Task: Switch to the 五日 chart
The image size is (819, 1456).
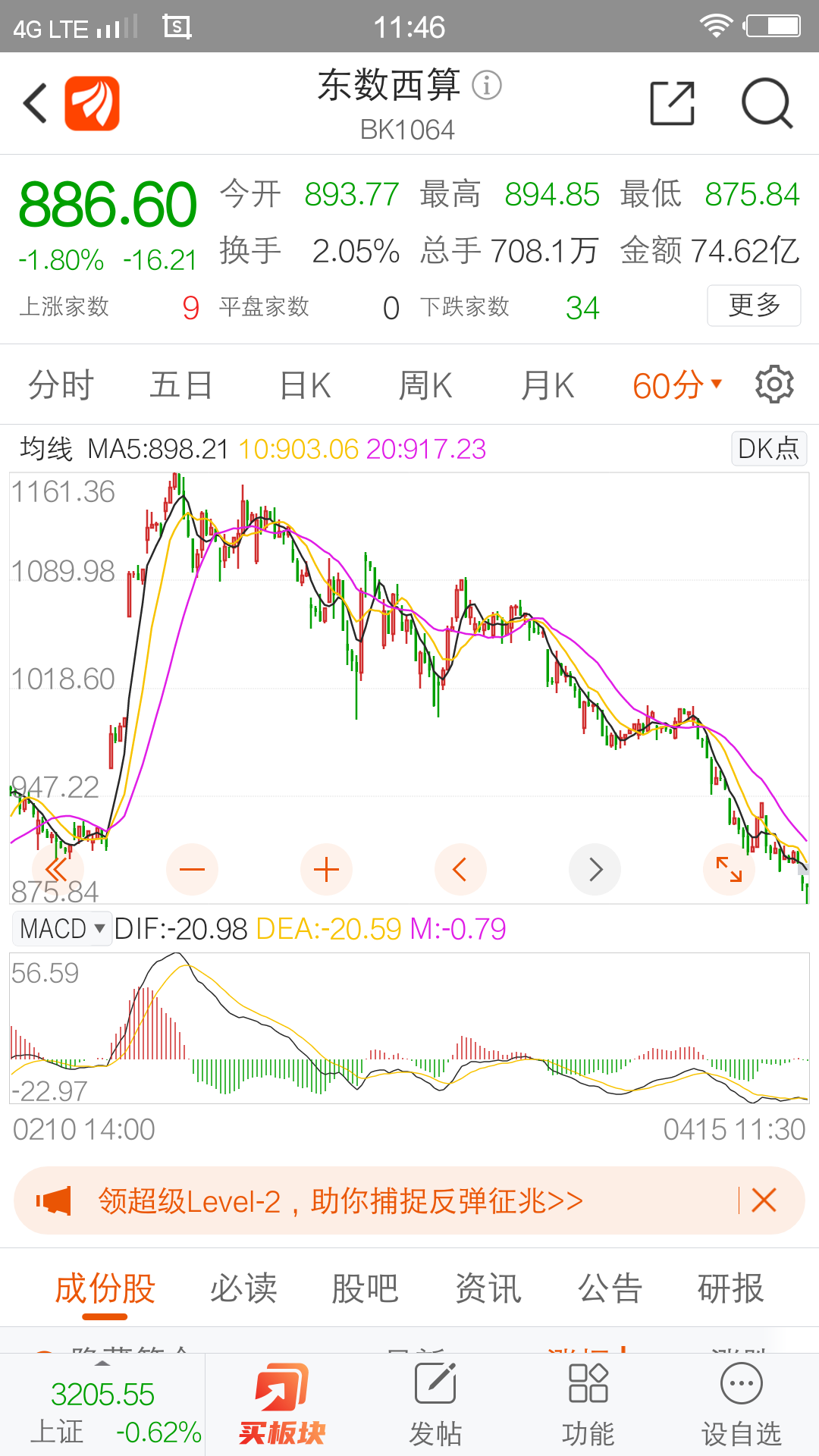Action: click(181, 385)
